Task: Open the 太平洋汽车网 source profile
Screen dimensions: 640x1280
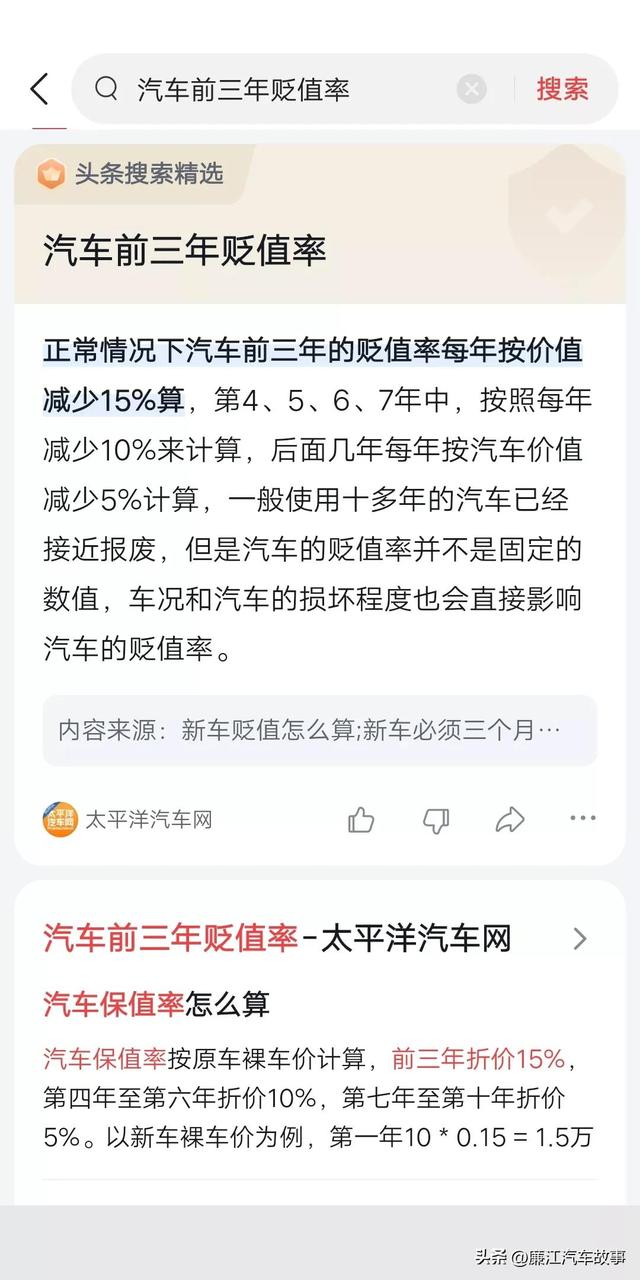Action: pyautogui.click(x=128, y=820)
